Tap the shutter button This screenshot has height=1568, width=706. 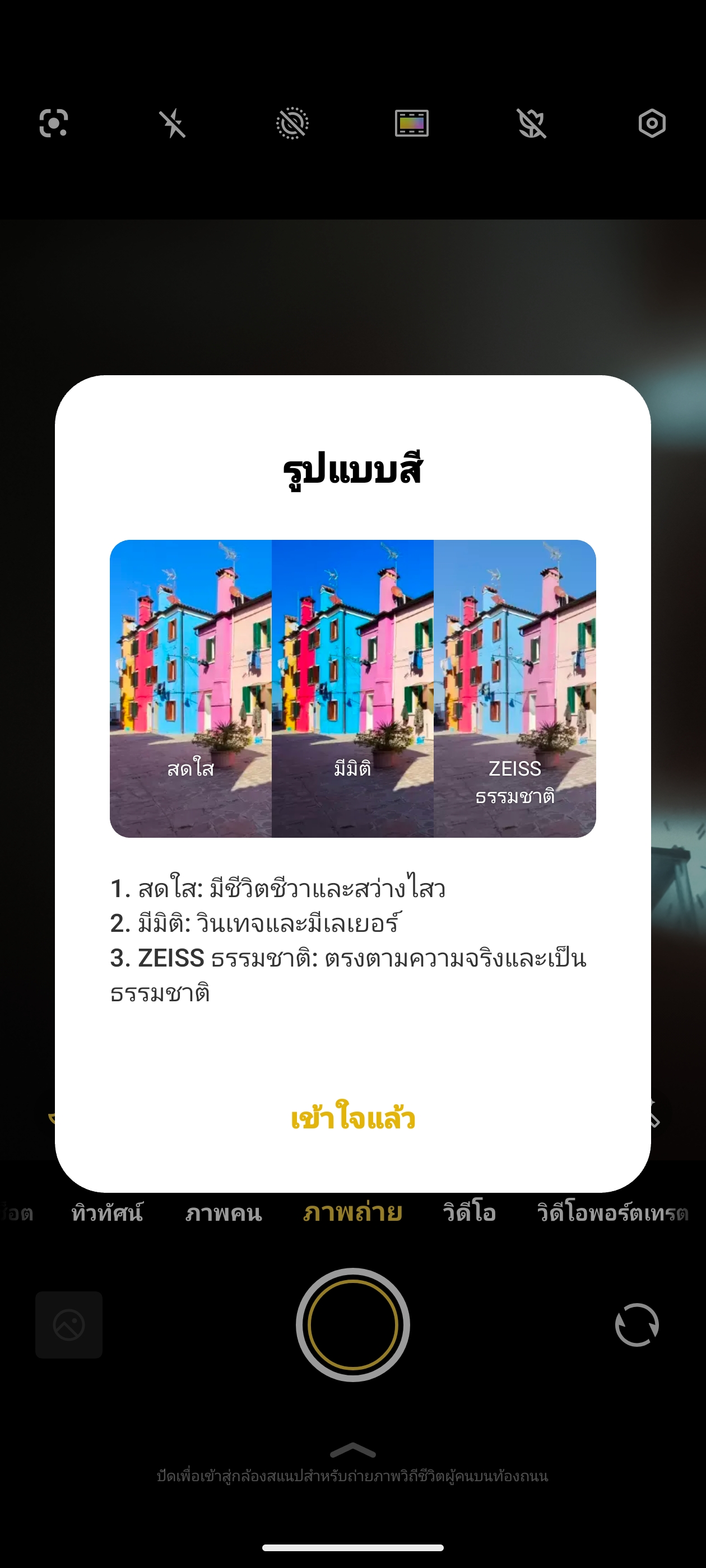(x=352, y=1324)
